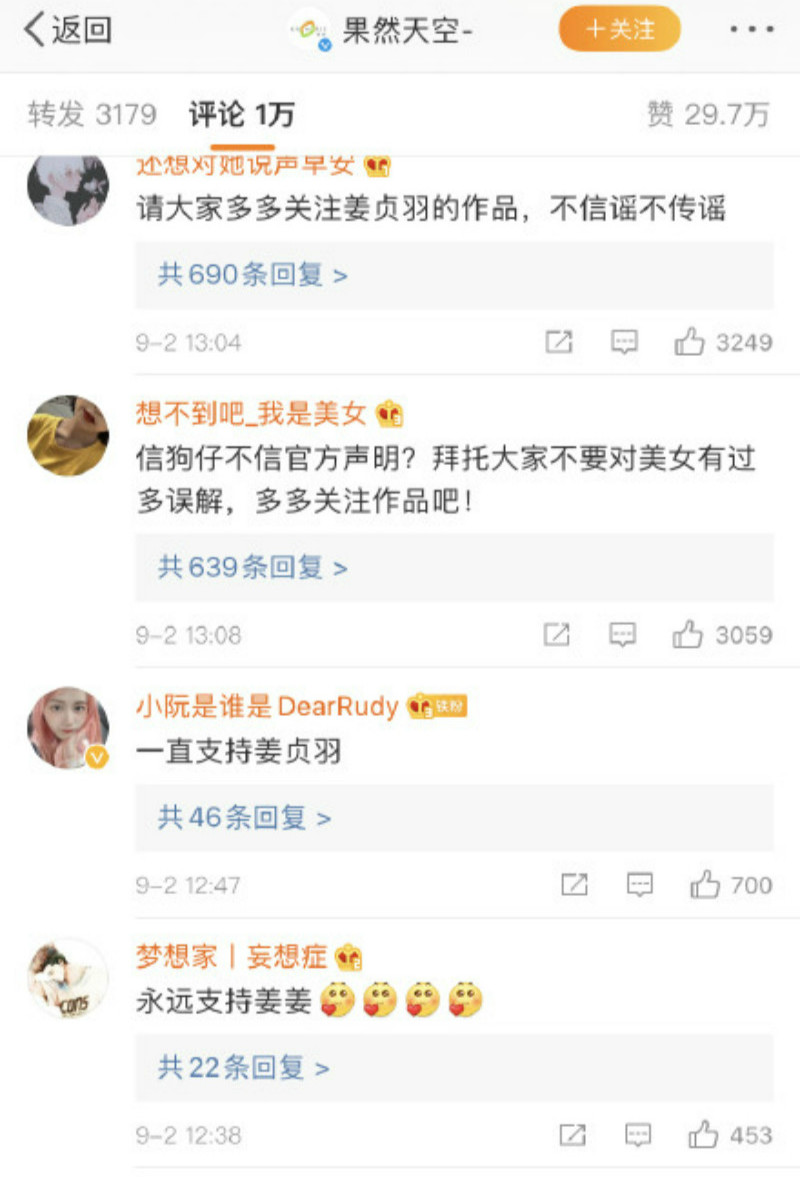Repost the 一直支持姜贞羽 comment
Viewport: 800px width, 1177px height.
click(x=574, y=885)
